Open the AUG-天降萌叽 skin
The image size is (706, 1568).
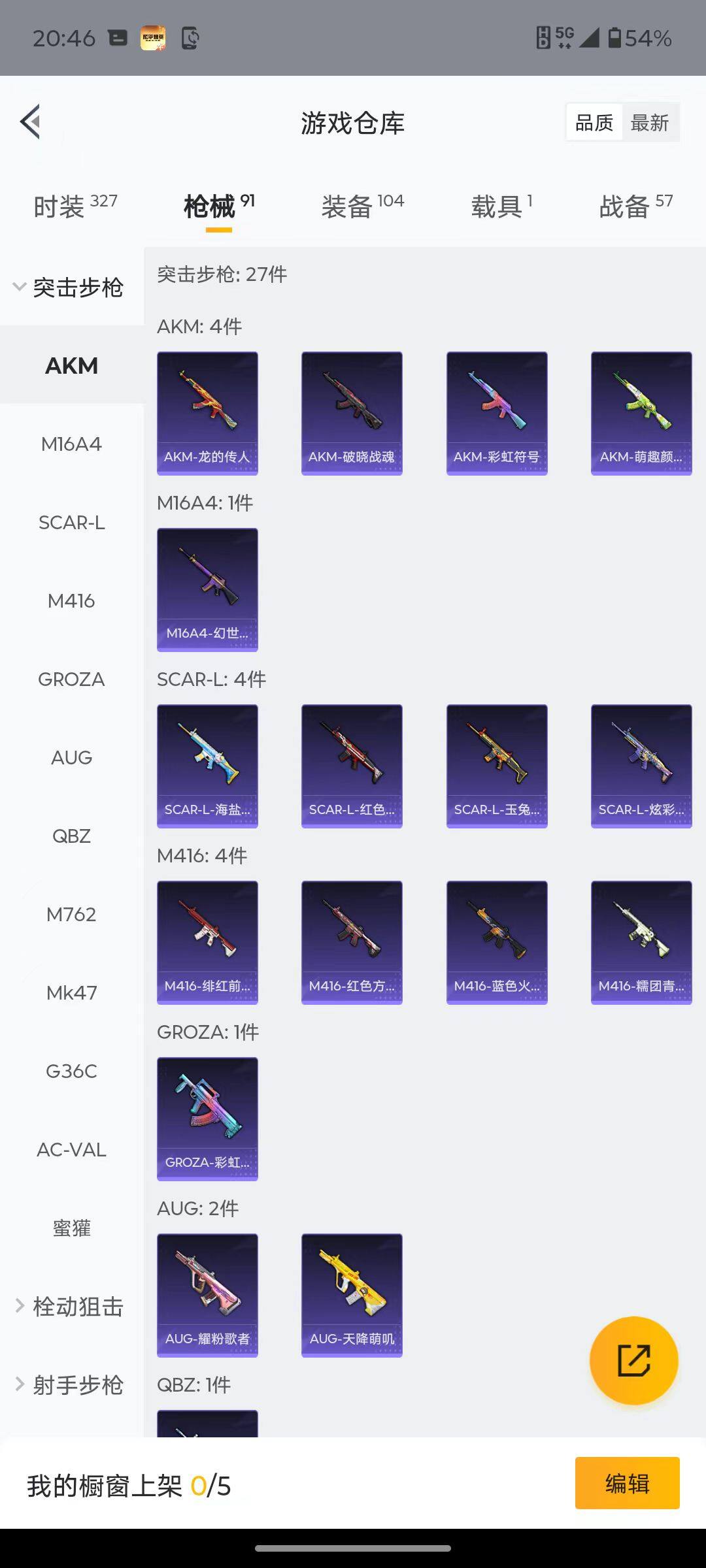[352, 1295]
